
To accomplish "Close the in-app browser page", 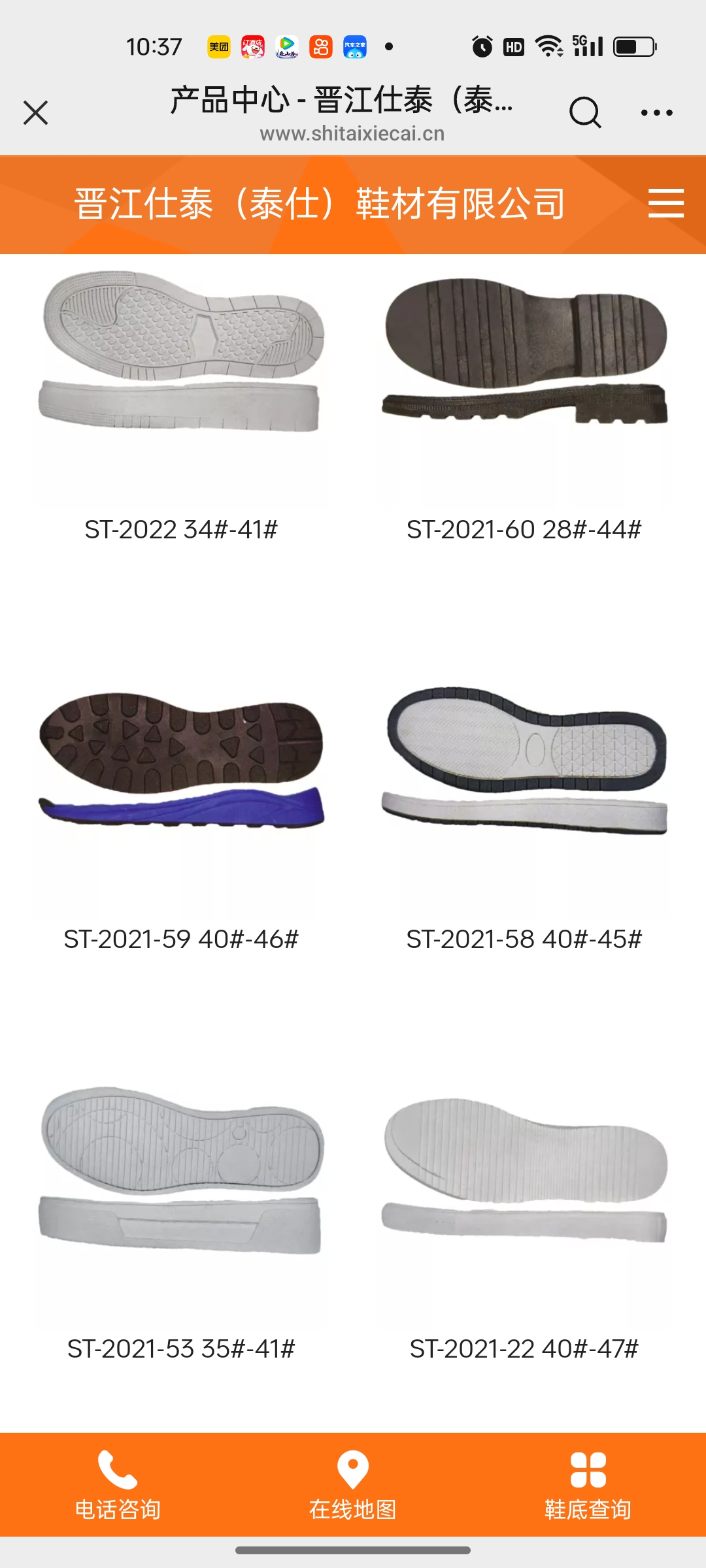I will point(36,112).
